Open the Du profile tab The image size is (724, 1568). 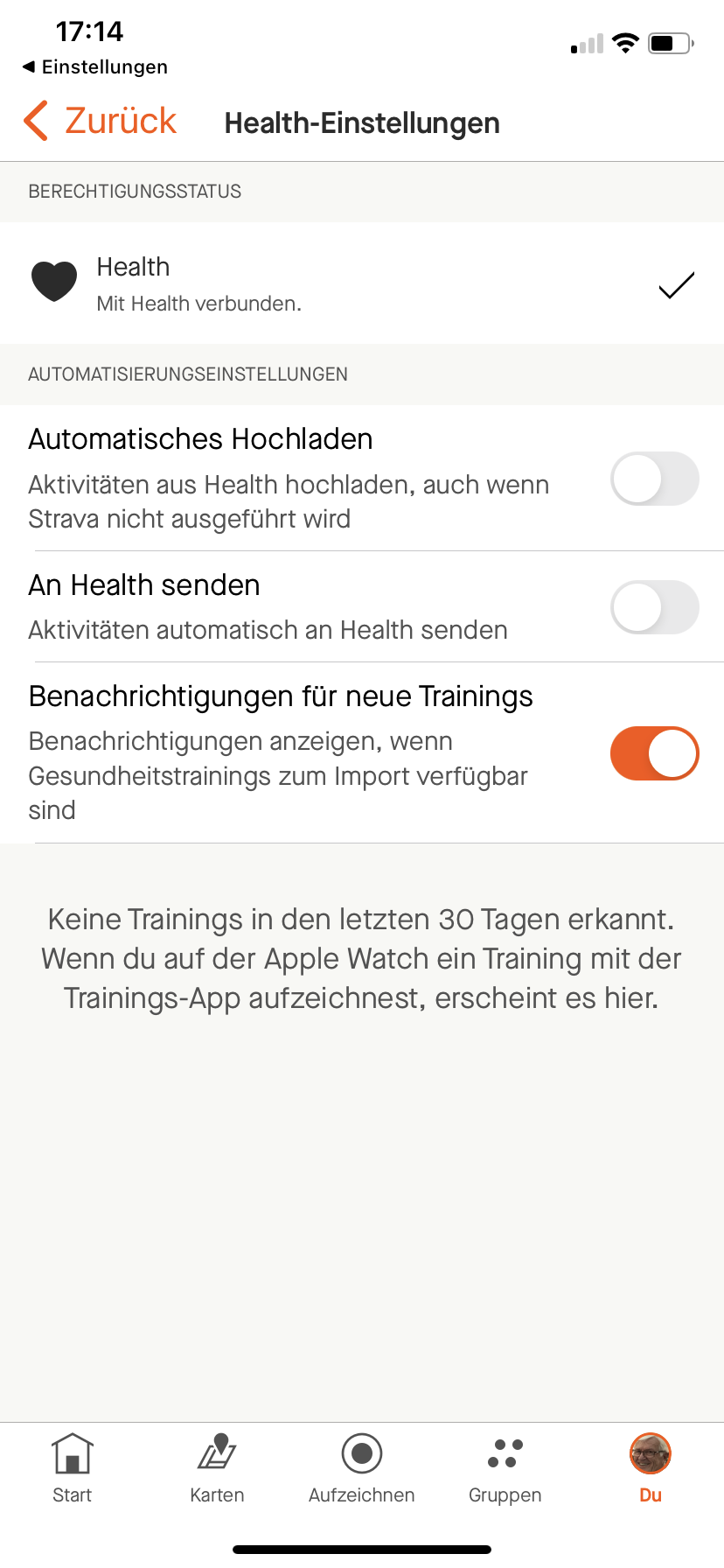click(x=650, y=1468)
